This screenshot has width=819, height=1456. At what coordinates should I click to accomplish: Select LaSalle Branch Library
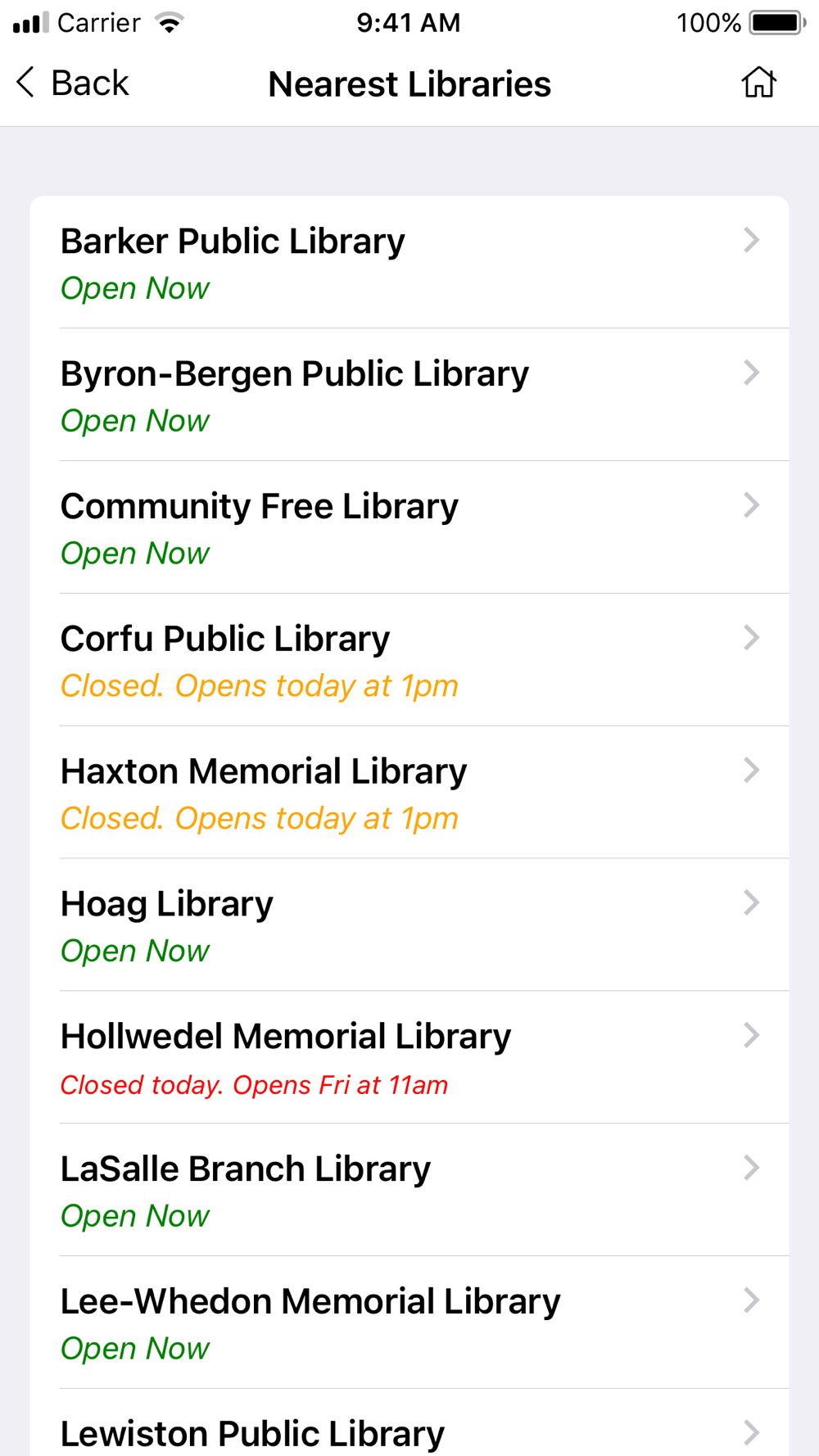coord(409,1191)
